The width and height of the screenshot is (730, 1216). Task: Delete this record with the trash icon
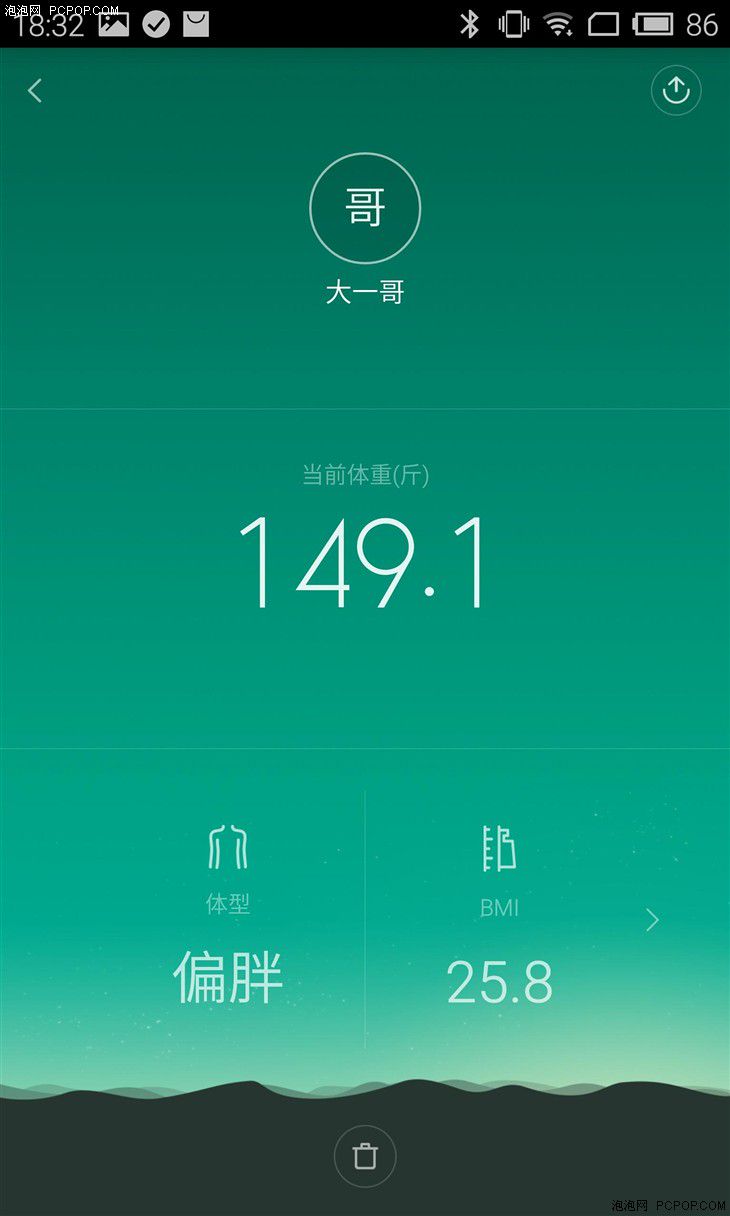365,1157
